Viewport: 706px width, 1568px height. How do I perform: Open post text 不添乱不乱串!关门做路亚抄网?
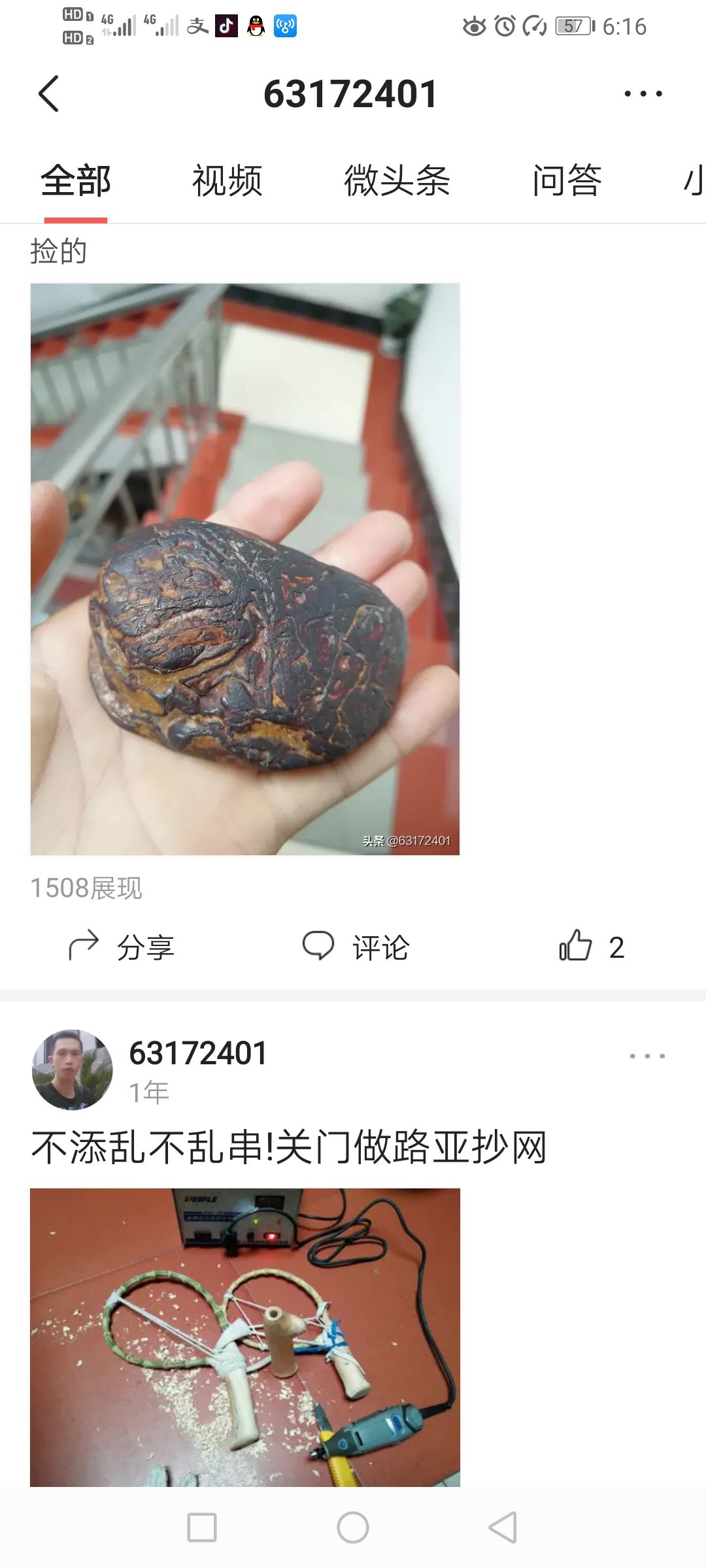(288, 1147)
